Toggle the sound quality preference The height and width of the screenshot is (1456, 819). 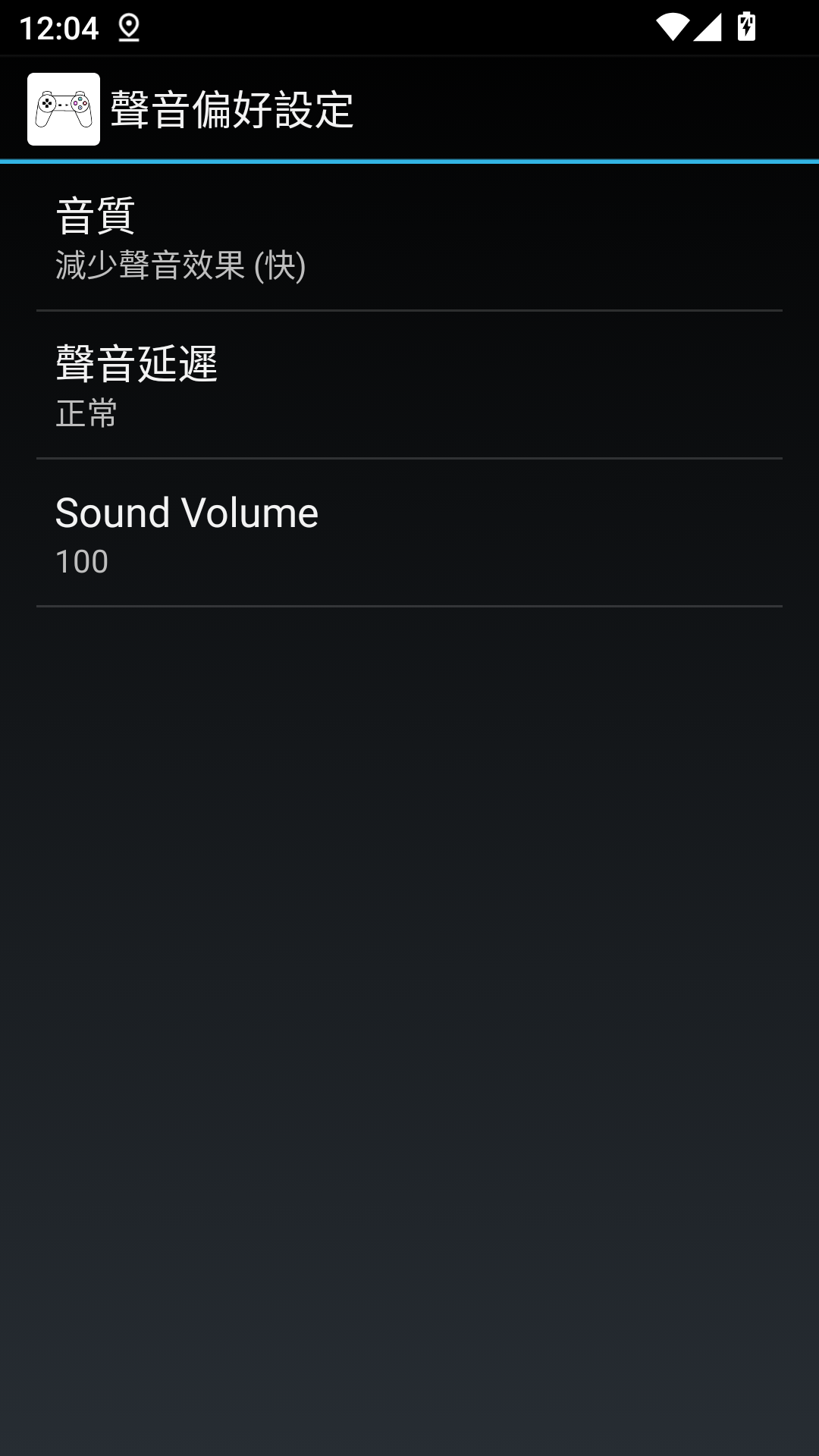tap(409, 239)
